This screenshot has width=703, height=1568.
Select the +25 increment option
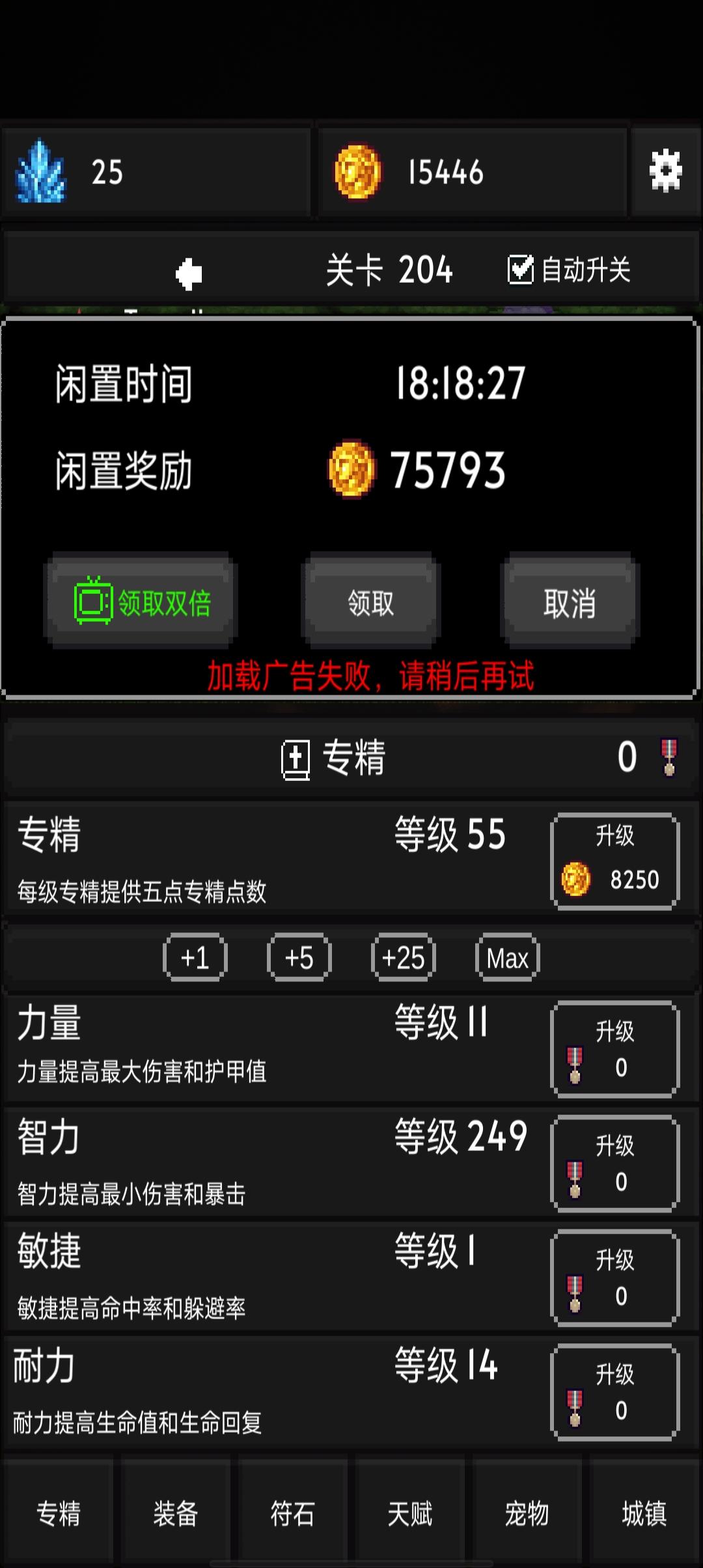click(x=402, y=957)
